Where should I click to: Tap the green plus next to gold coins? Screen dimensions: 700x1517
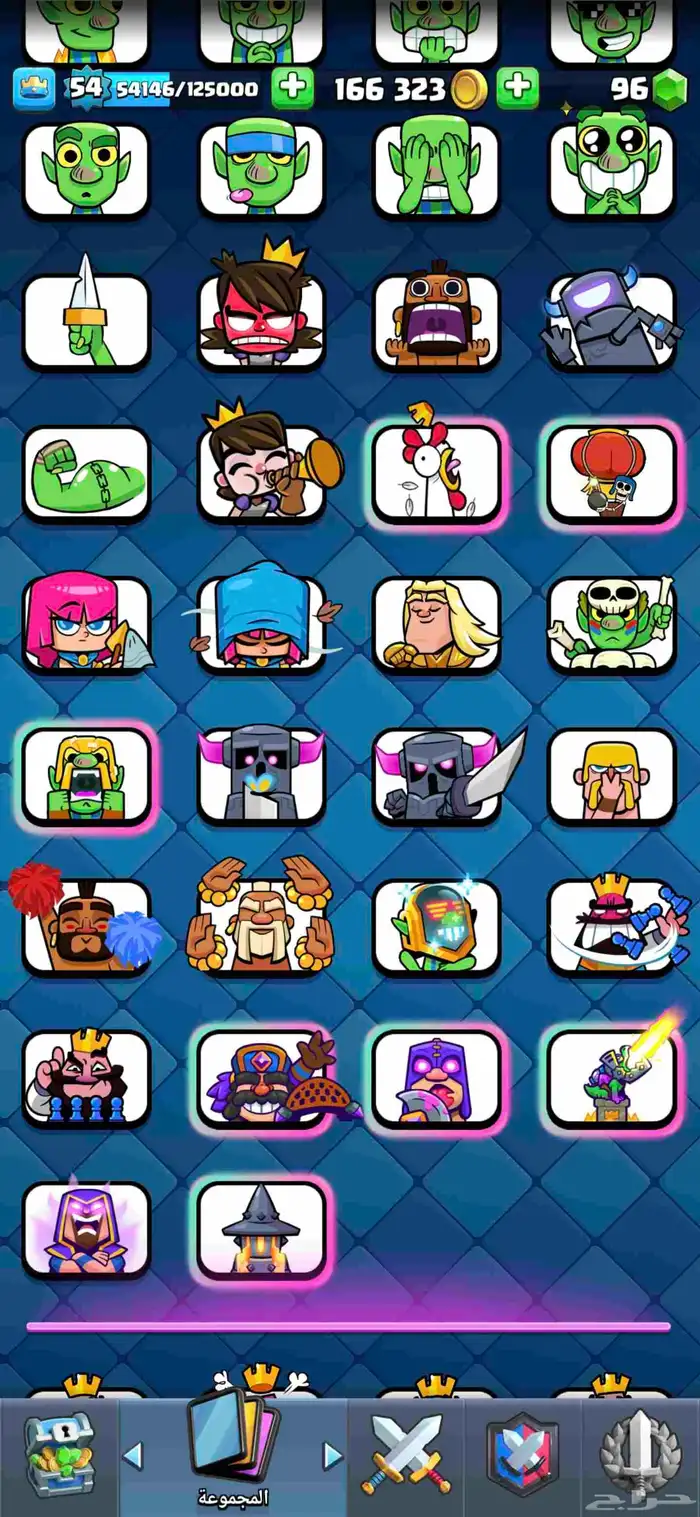click(x=516, y=88)
